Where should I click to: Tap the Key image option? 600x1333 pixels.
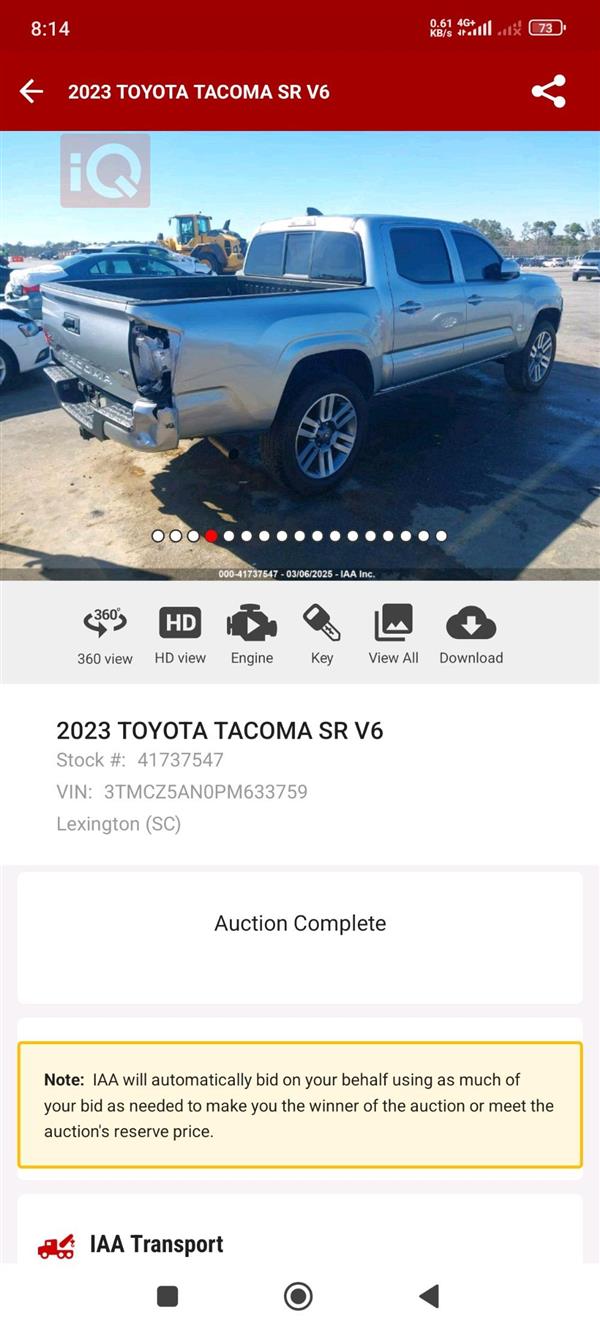coord(322,635)
